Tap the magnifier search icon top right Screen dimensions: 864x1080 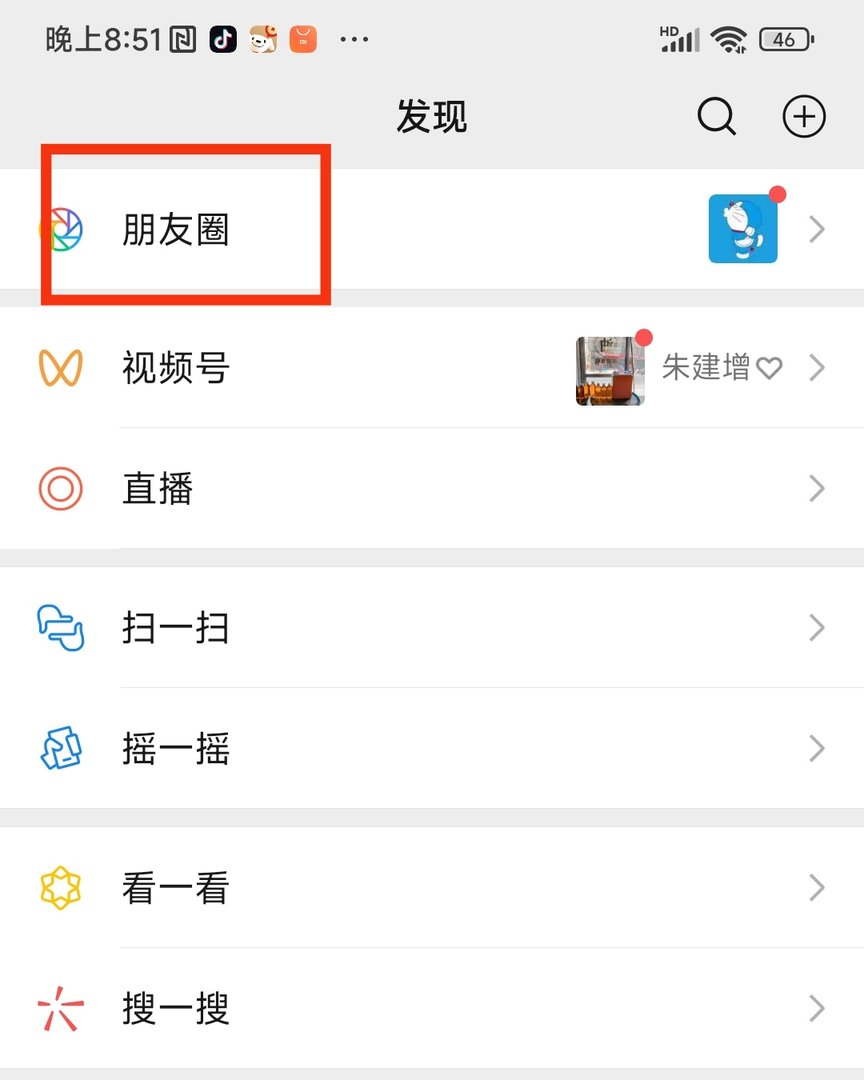716,116
